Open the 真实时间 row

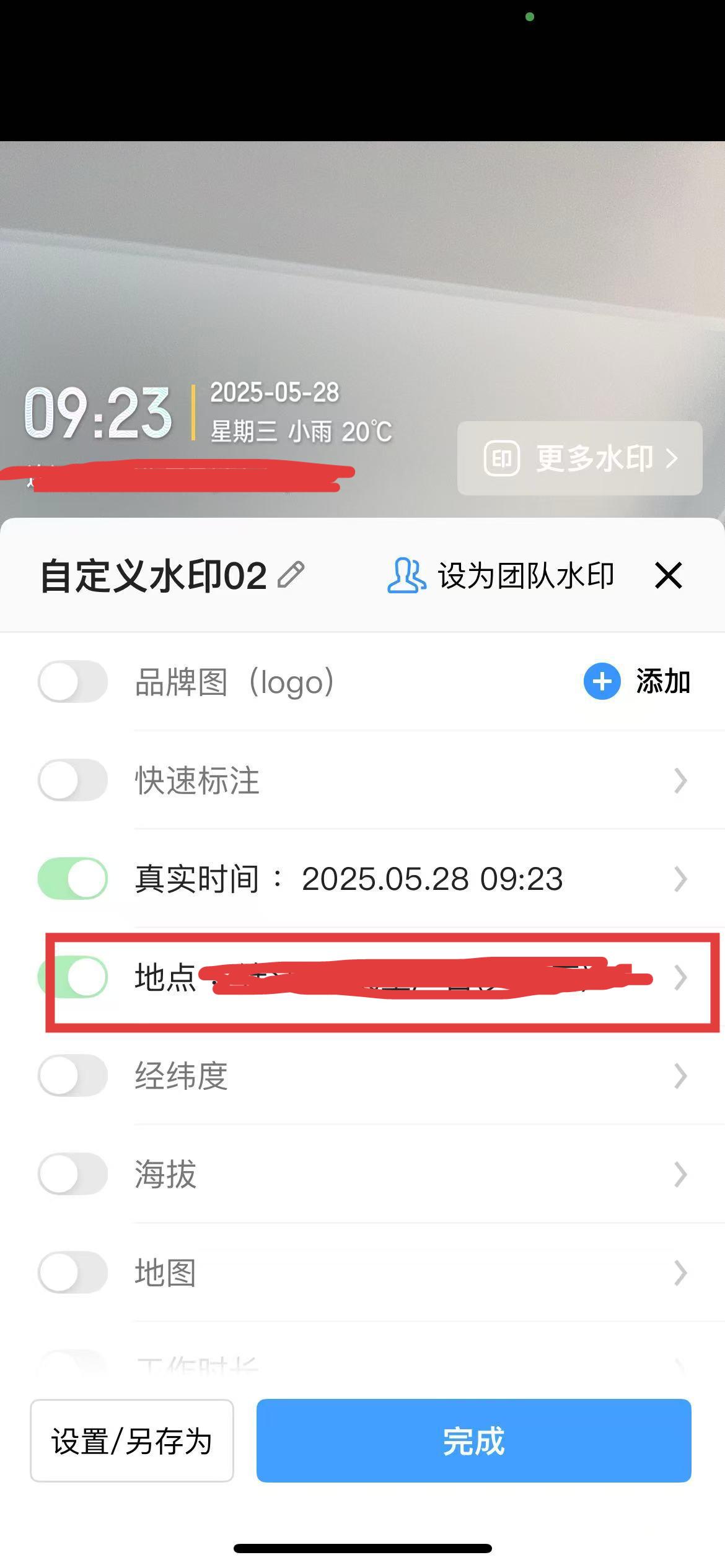(x=680, y=879)
